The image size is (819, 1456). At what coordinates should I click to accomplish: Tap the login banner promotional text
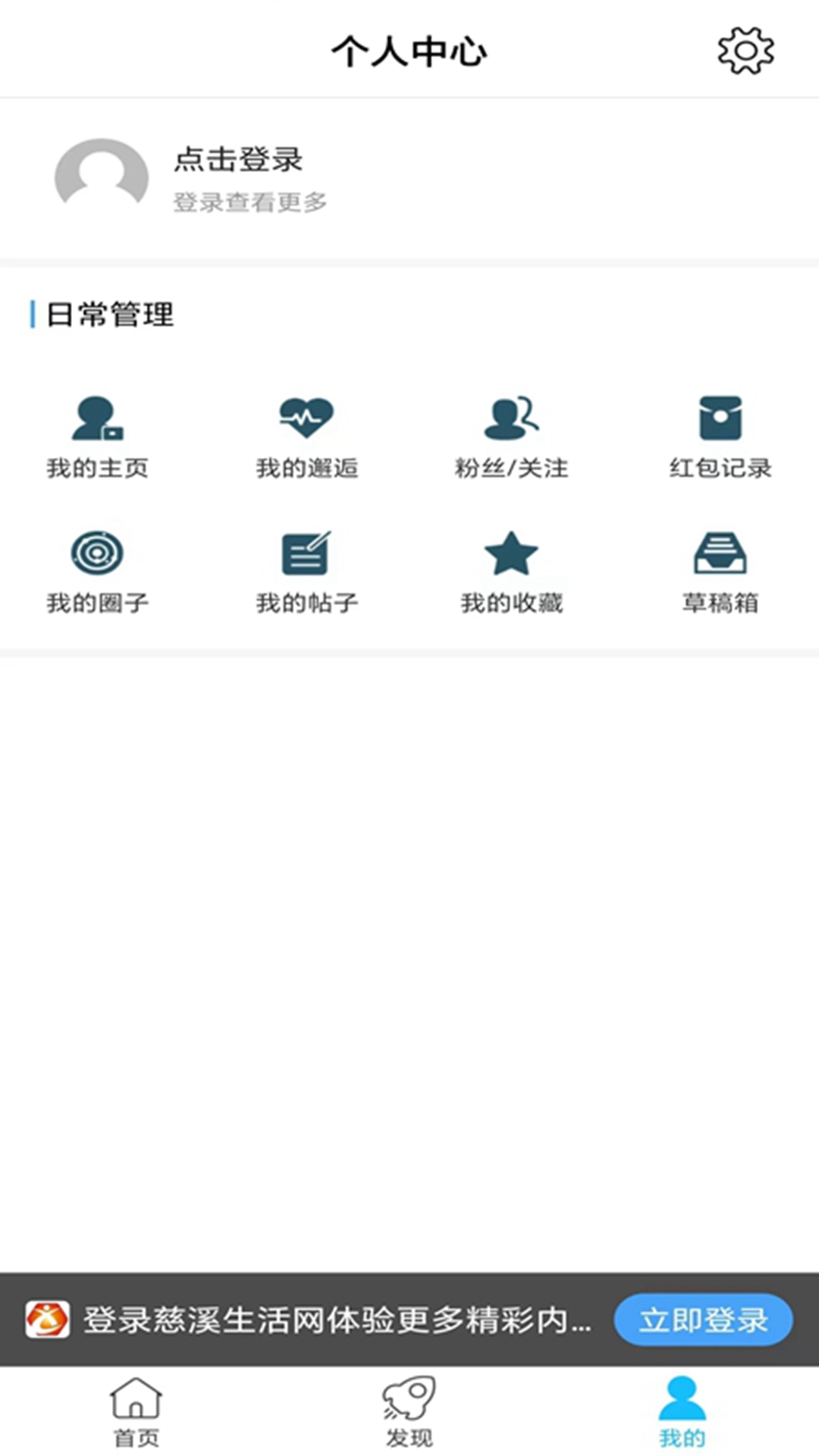334,1319
